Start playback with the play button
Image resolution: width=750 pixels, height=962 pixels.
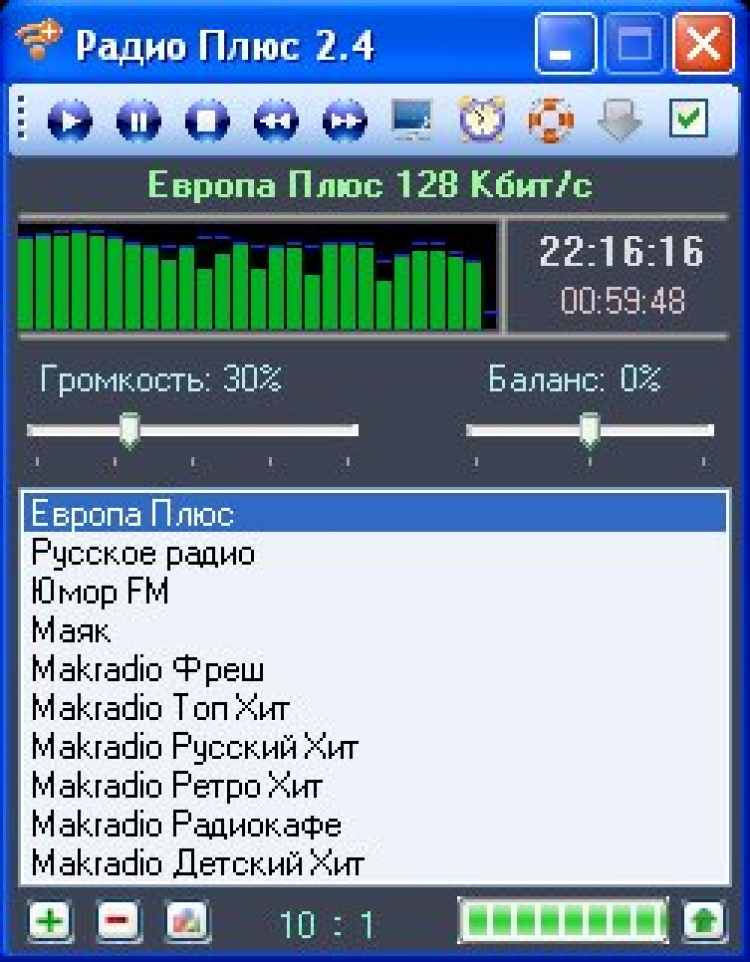[69, 122]
